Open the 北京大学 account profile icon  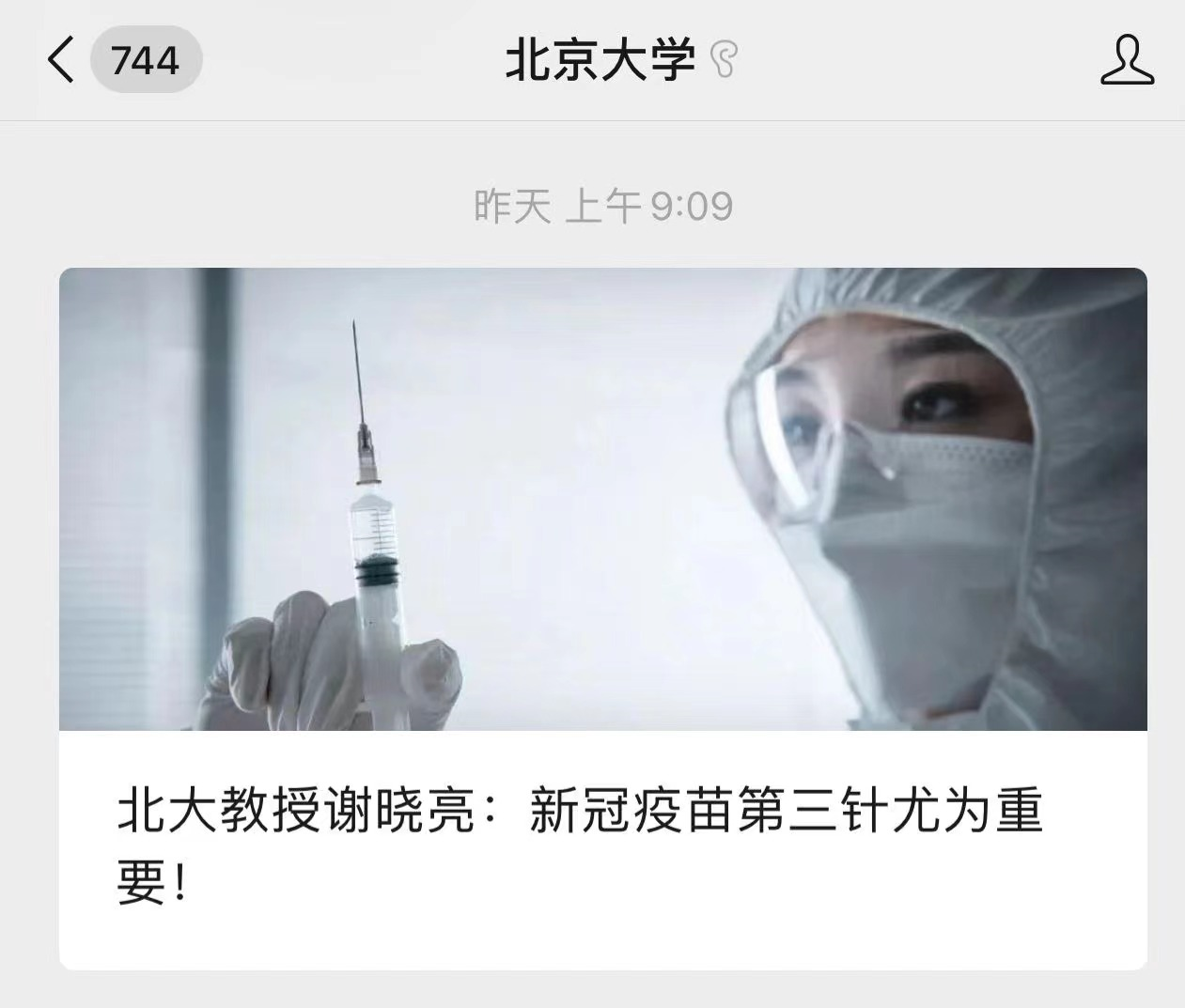pyautogui.click(x=1126, y=61)
